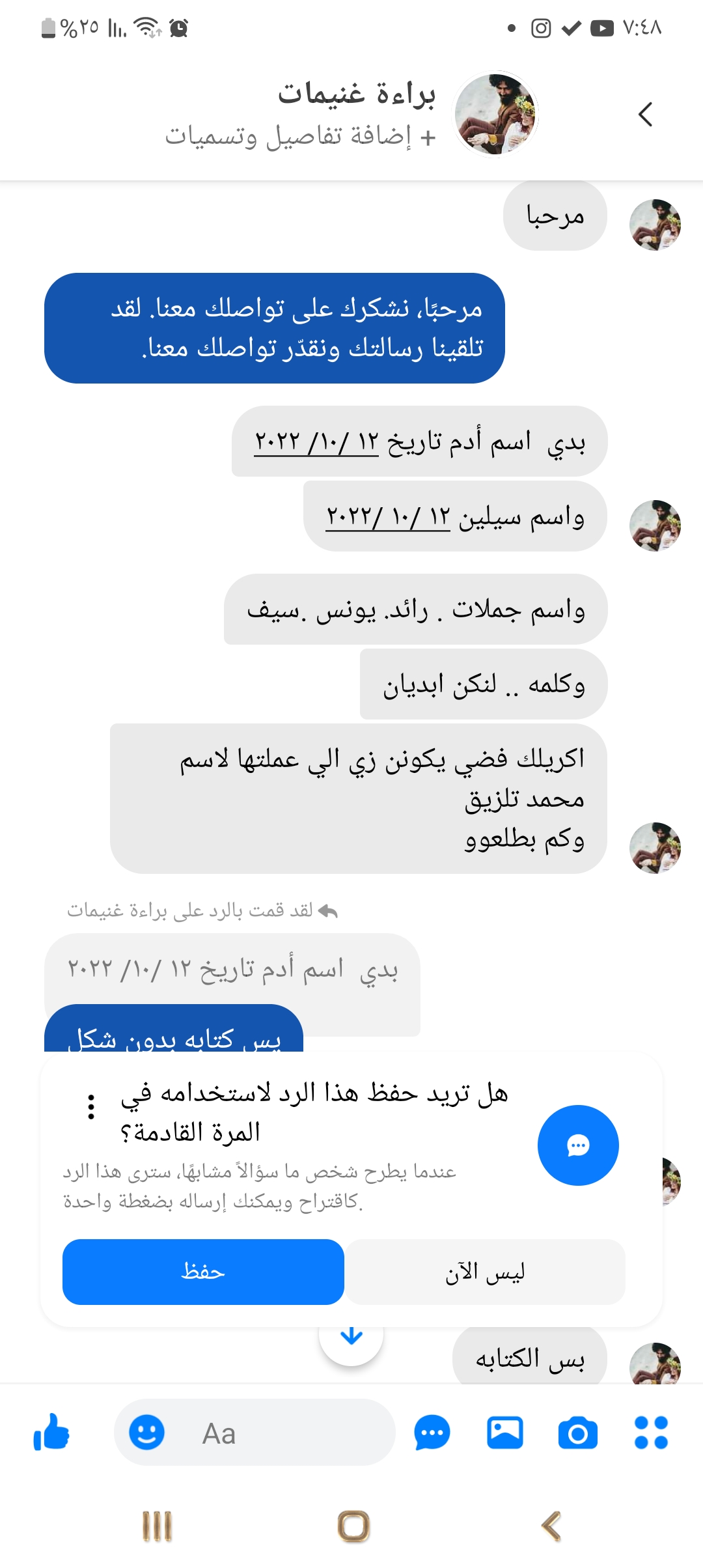This screenshot has width=703, height=1568.
Task: Send a thumbs-up like
Action: [x=51, y=1433]
